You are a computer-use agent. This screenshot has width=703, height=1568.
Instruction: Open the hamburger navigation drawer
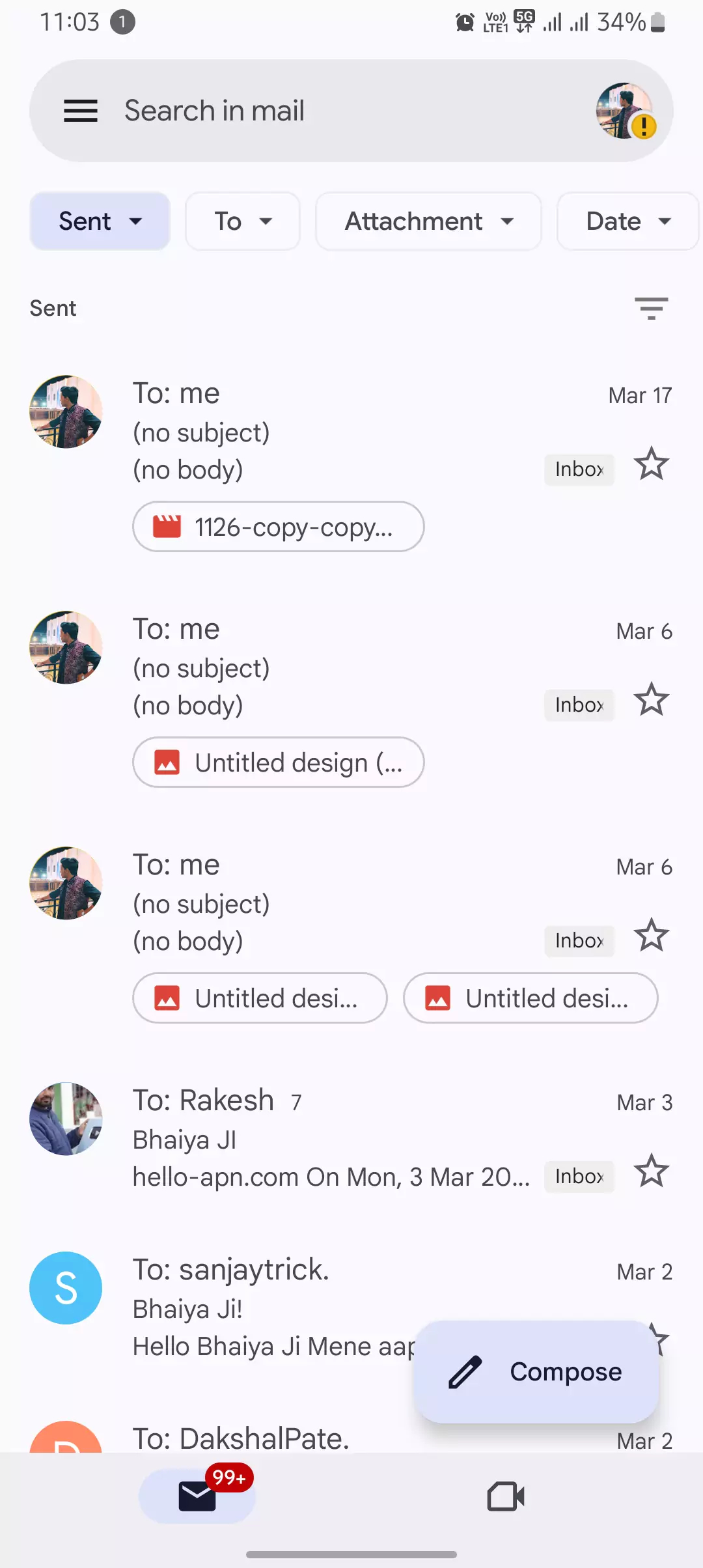(81, 111)
